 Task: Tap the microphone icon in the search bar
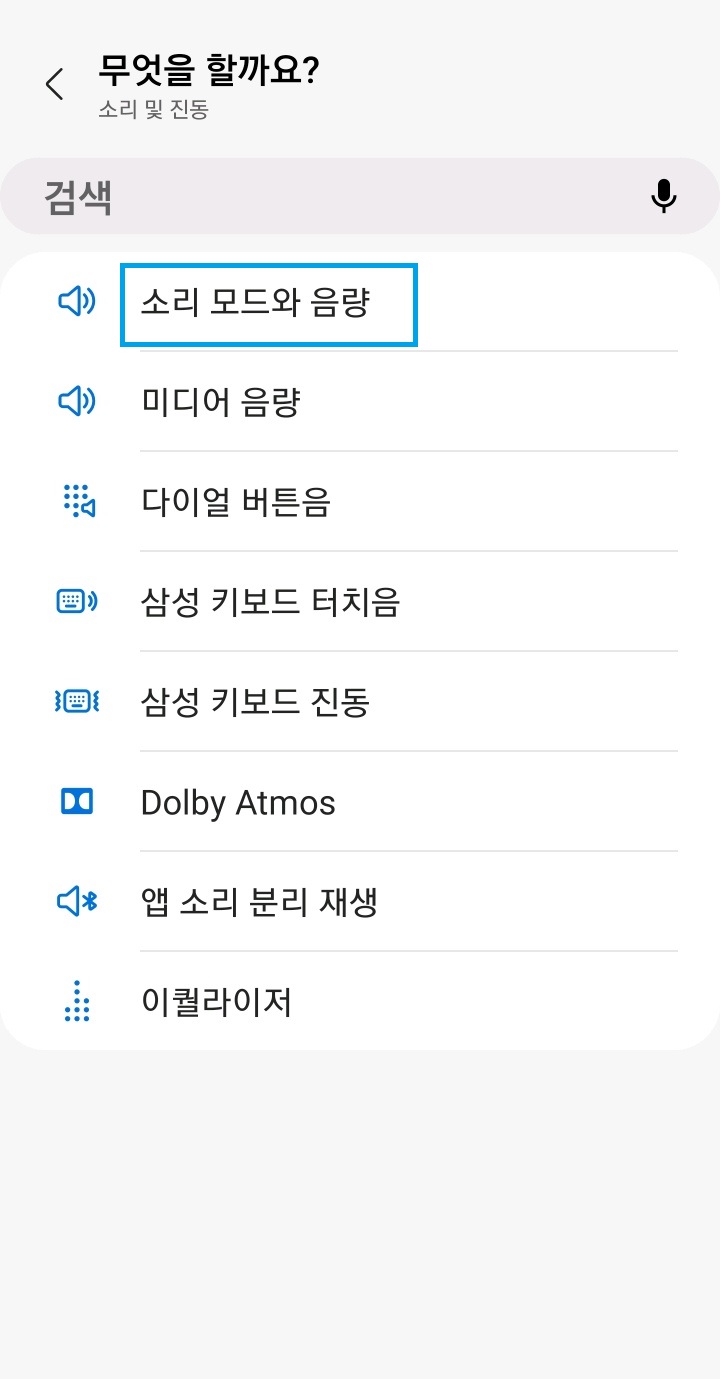click(663, 196)
